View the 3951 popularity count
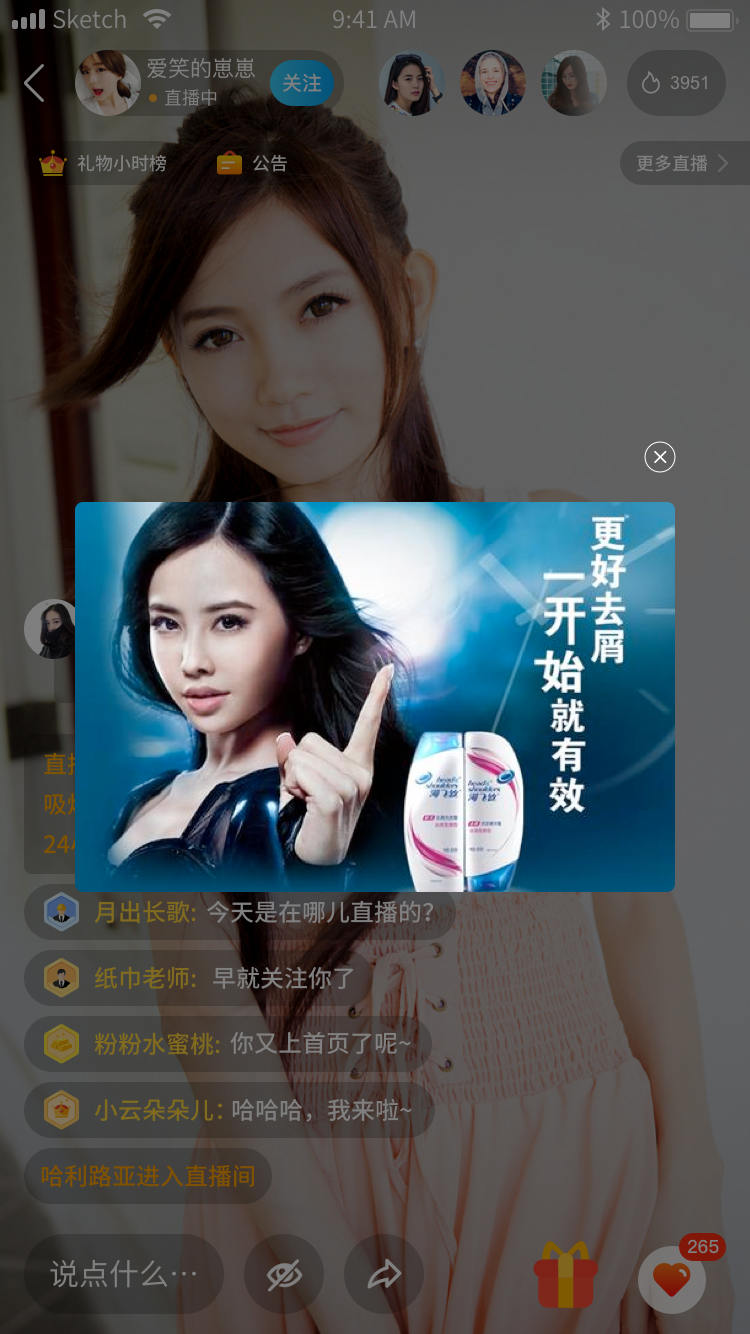 (676, 83)
